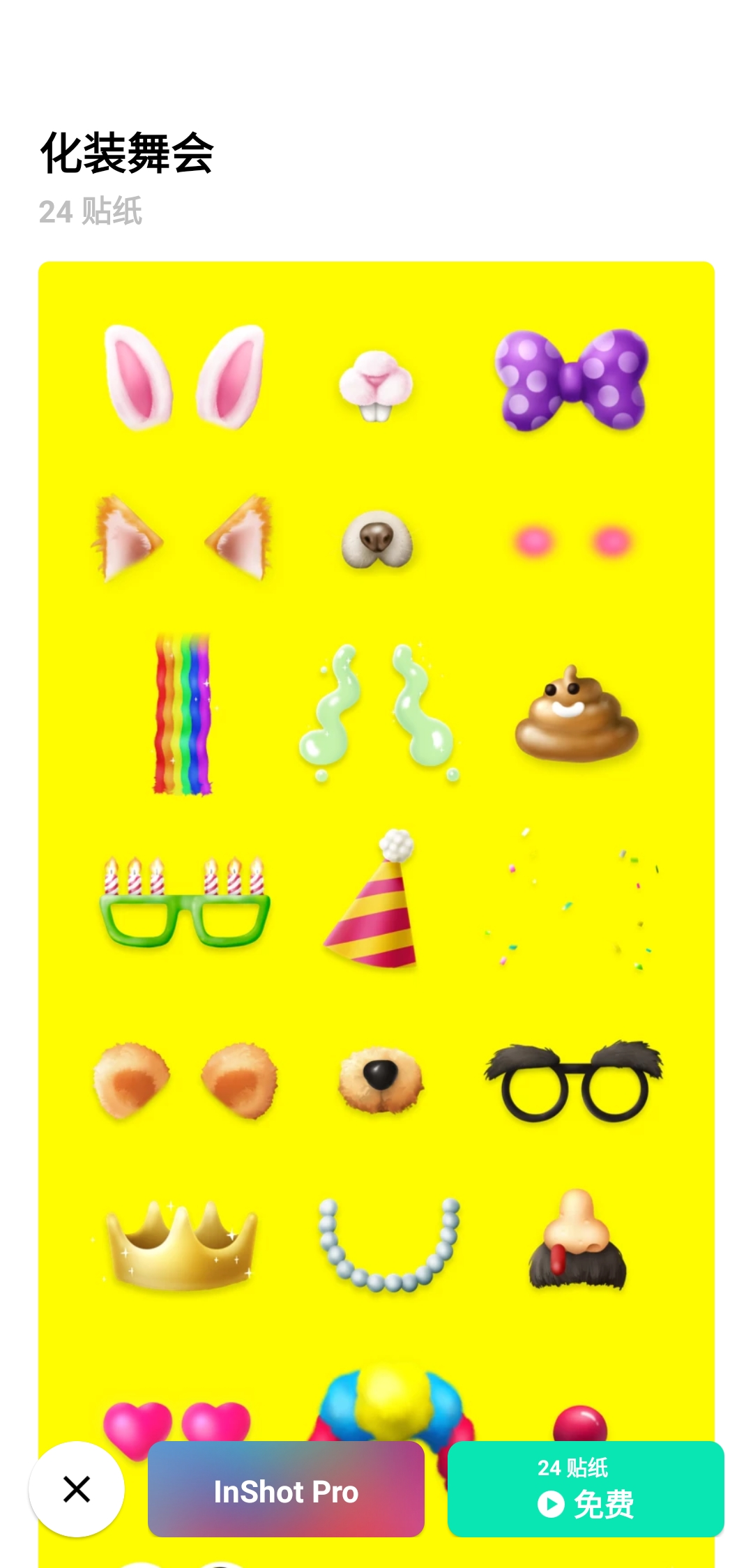Close the sticker pack preview
The image size is (753, 1568).
pos(77,1489)
